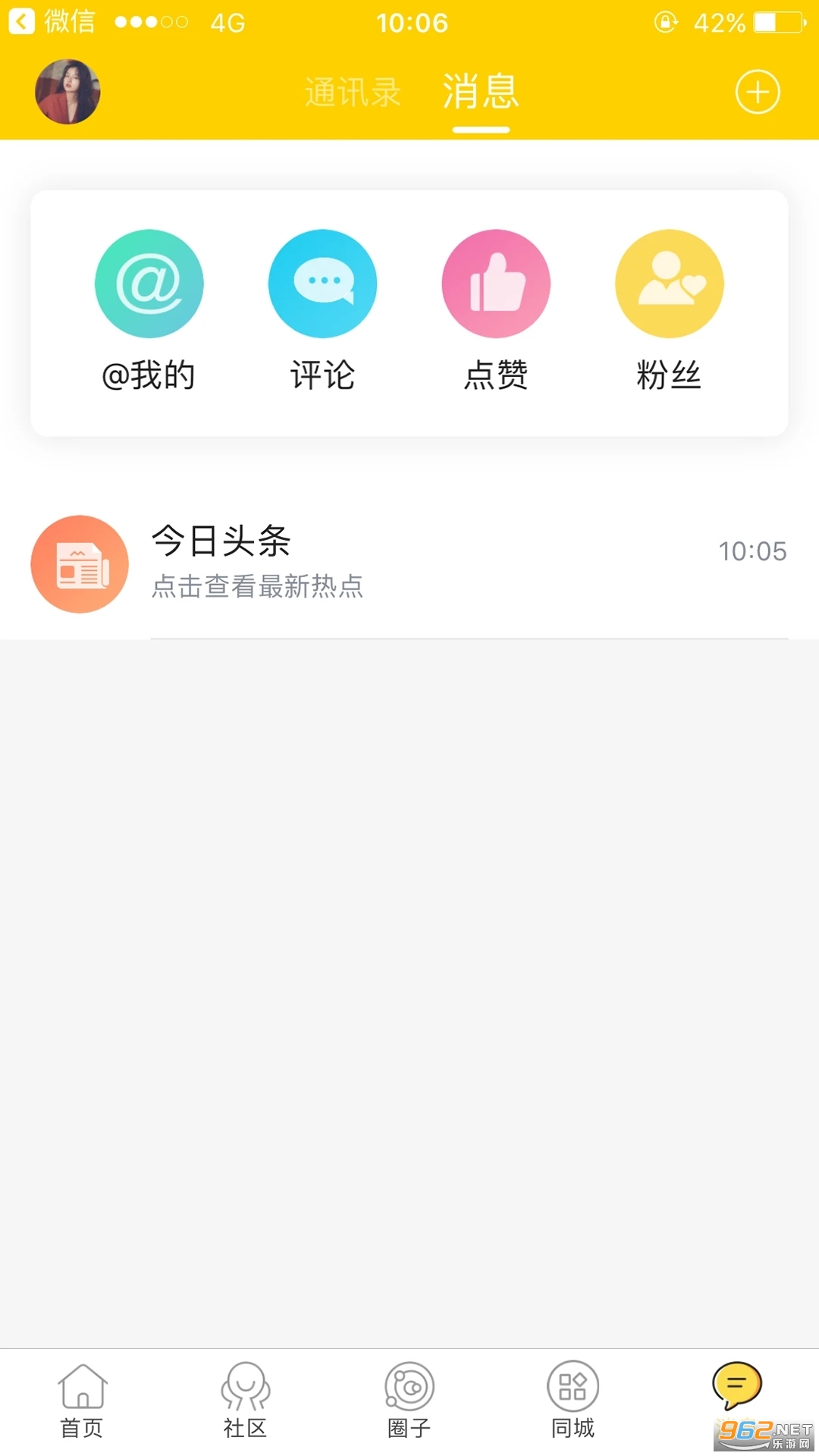The height and width of the screenshot is (1456, 819).
Task: Open 点赞 likes notifications
Action: point(496,309)
